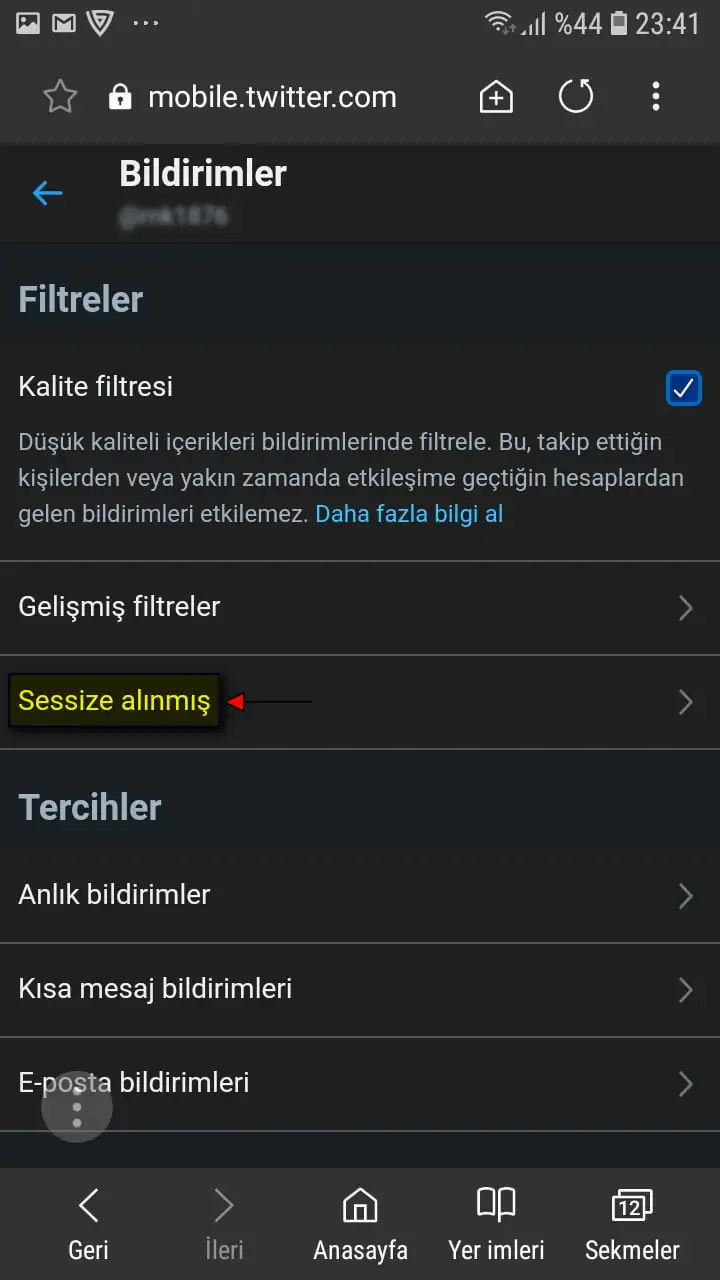Reload the current page
The image size is (720, 1280).
coord(576,97)
